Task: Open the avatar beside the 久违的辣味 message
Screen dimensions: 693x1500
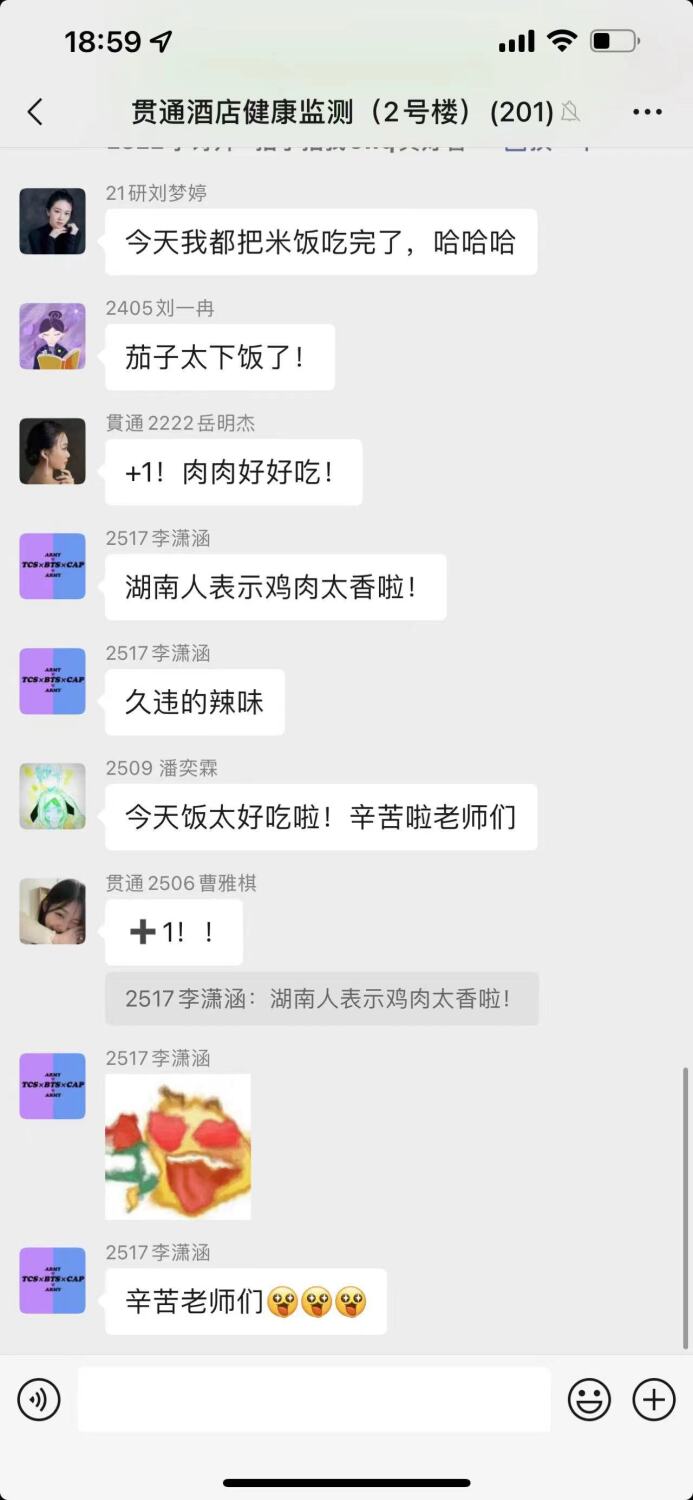Action: [x=52, y=681]
